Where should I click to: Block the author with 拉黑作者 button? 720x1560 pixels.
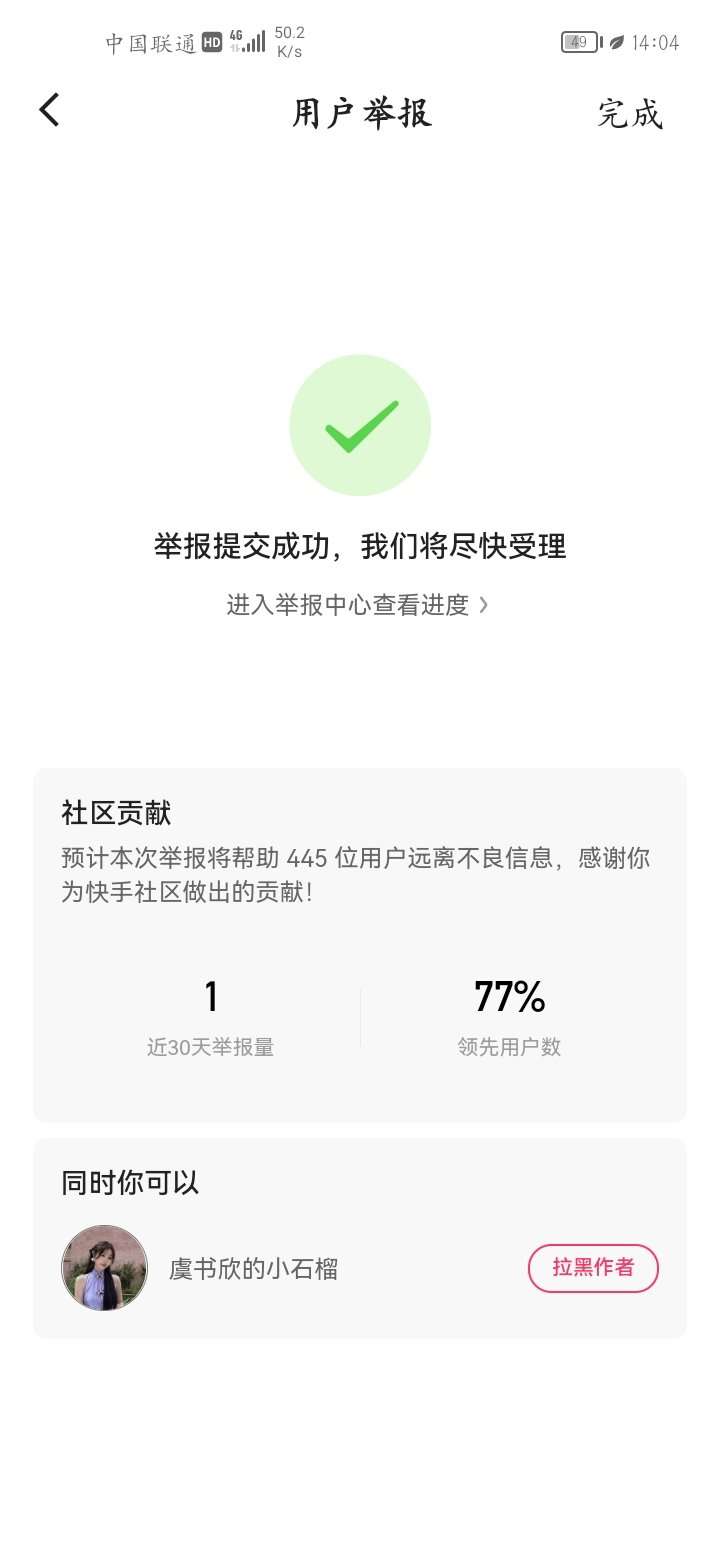593,1268
